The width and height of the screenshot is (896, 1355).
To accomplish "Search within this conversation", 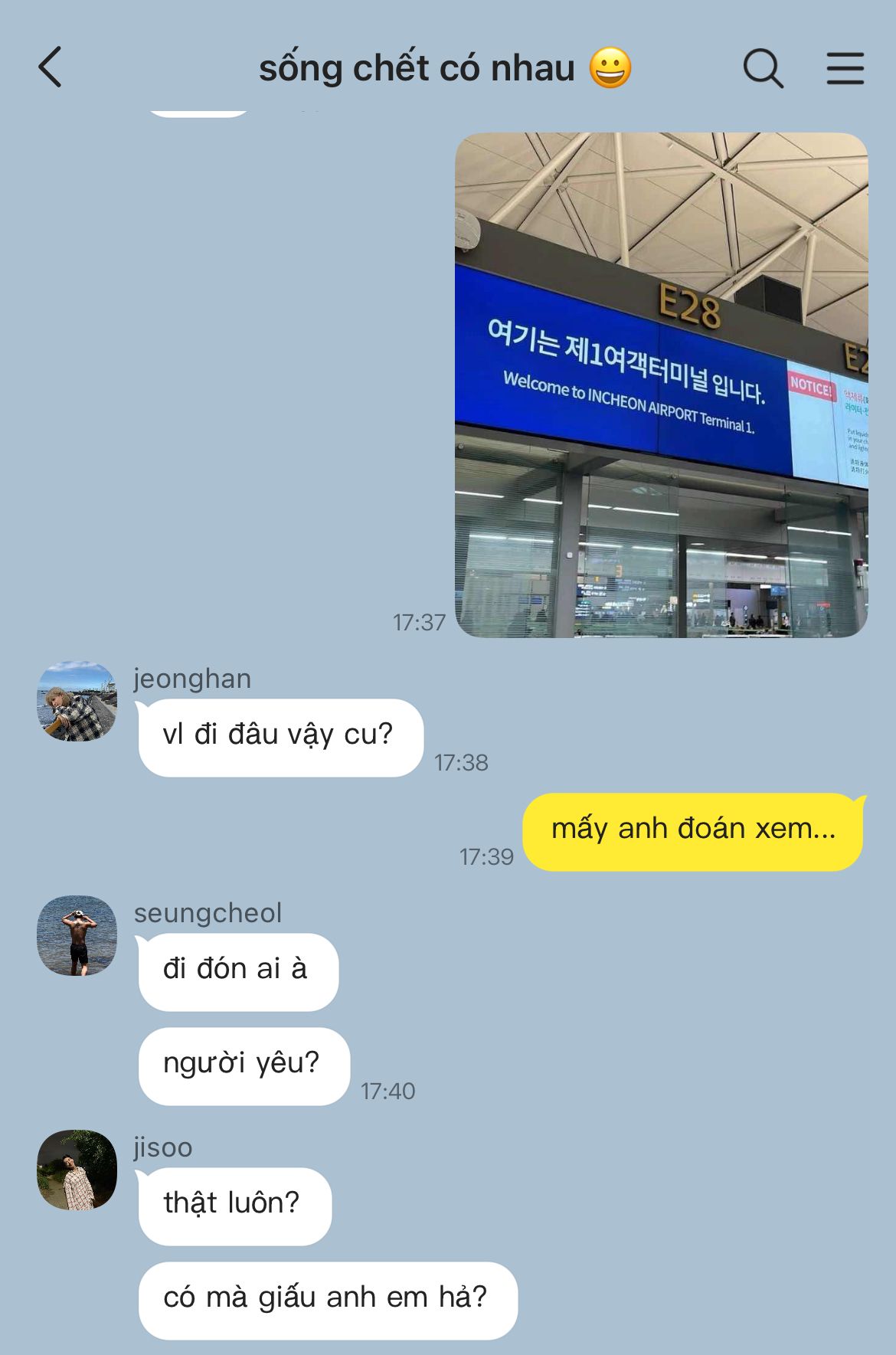I will pos(763,69).
